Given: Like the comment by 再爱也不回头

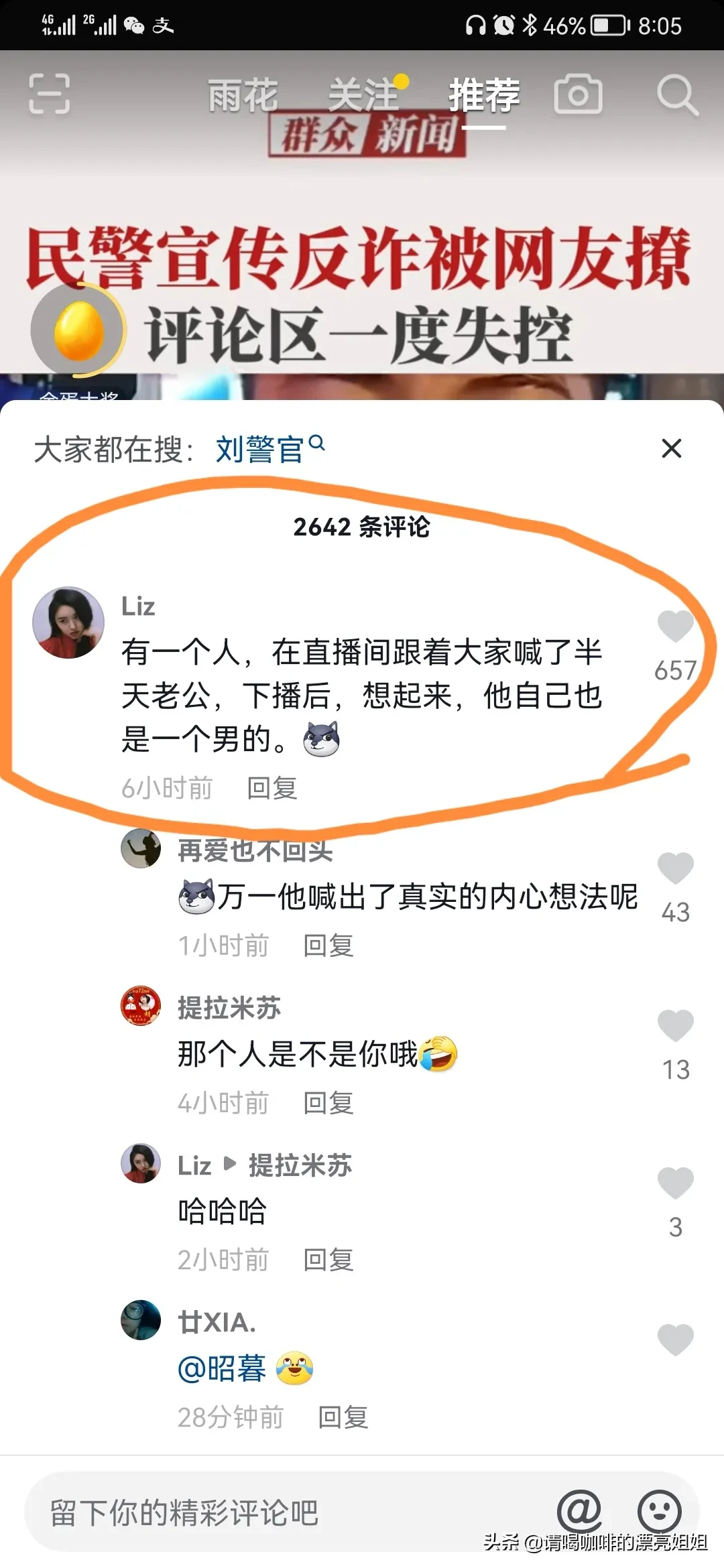Looking at the screenshot, I should [675, 868].
